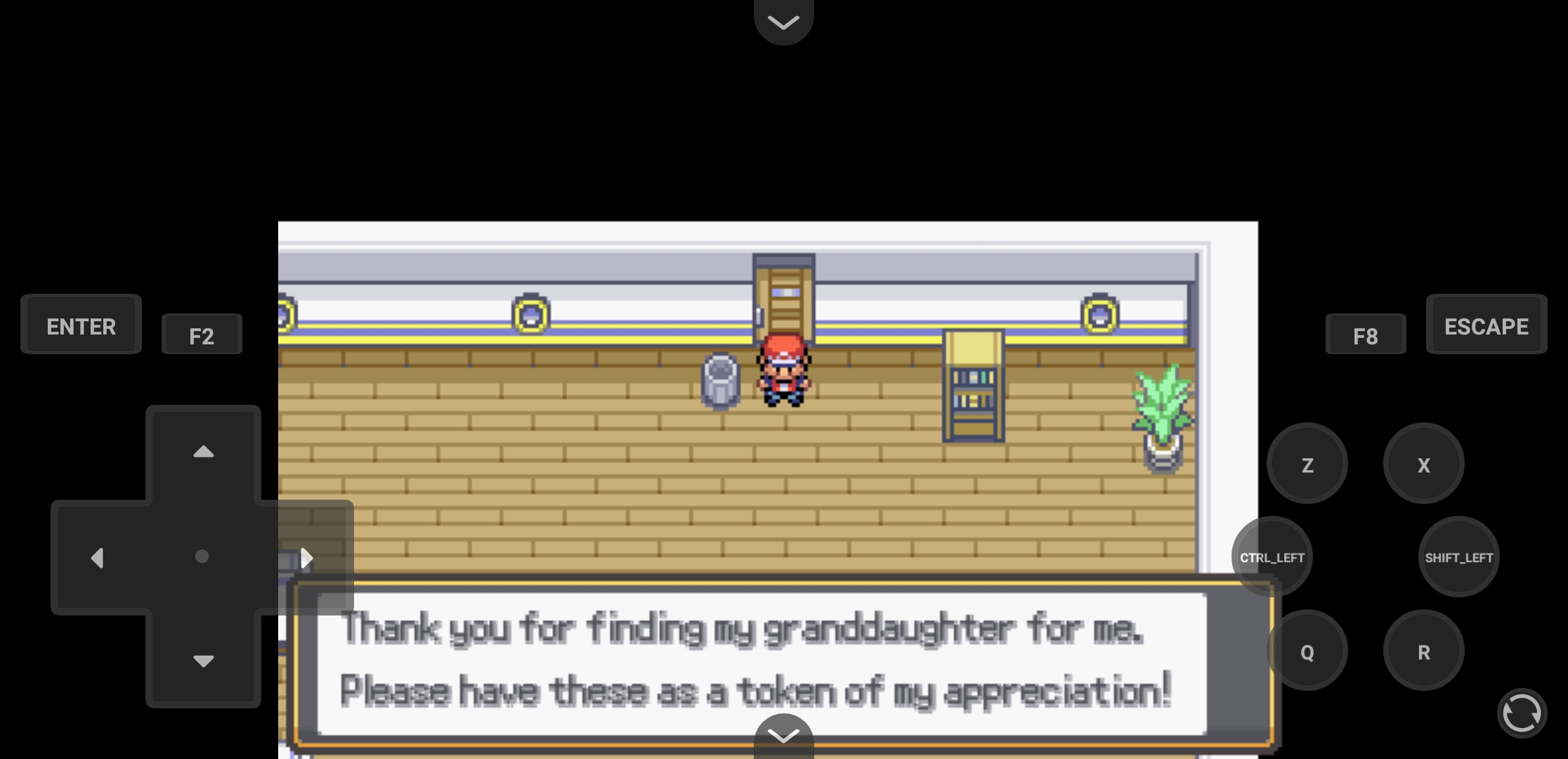Tap the Z action button
This screenshot has height=759, width=1568.
point(1307,465)
